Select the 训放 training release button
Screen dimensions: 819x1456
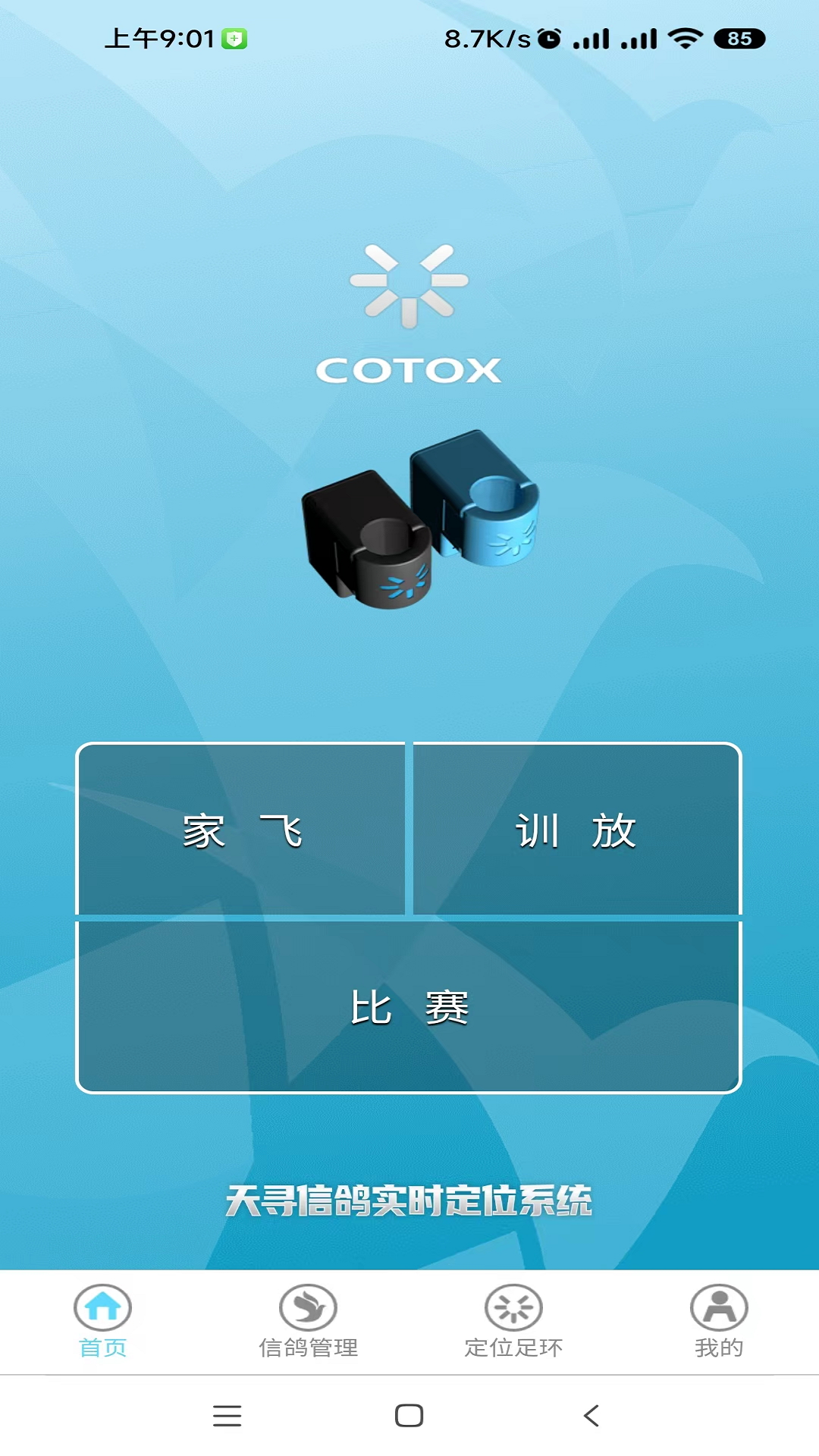[576, 830]
